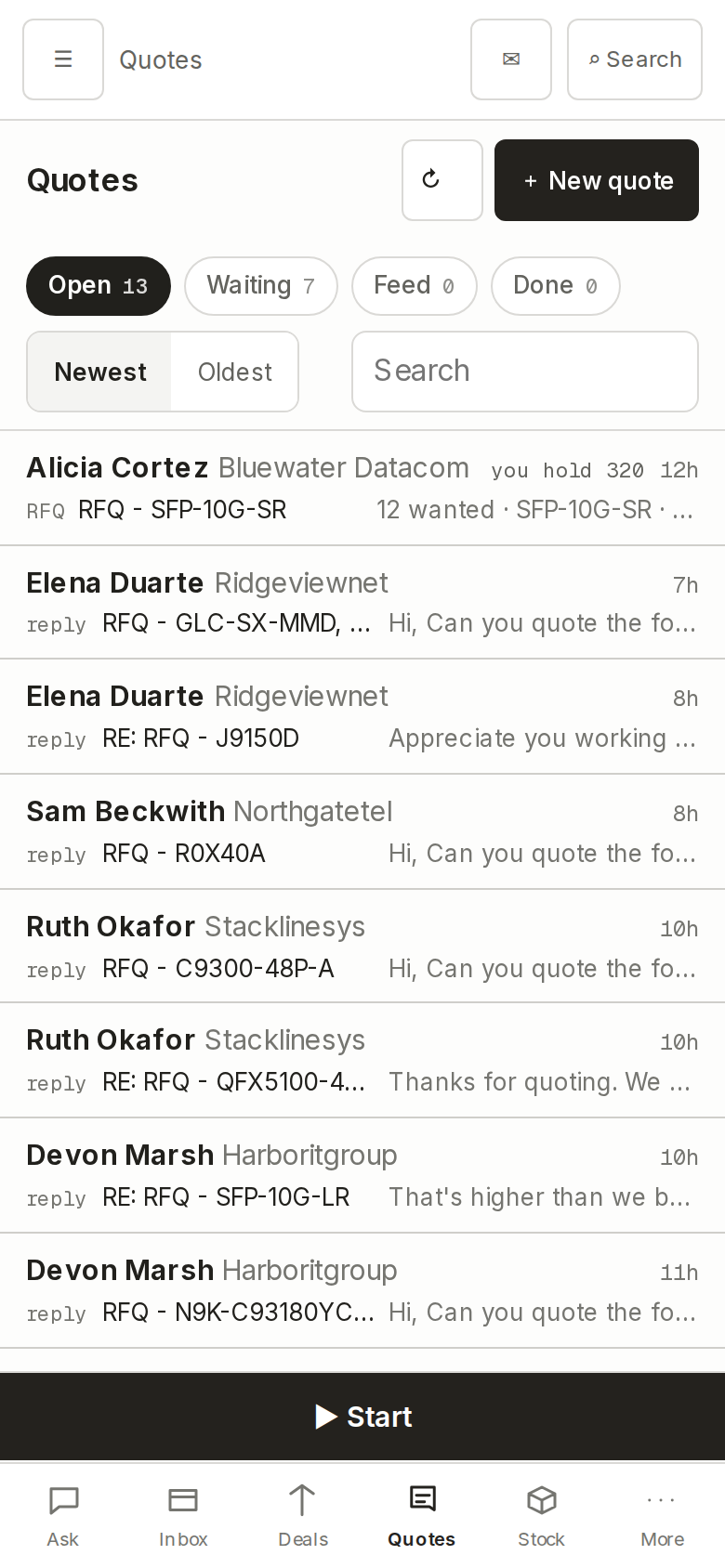The image size is (725, 1568).
Task: Open Sam Beckwith's R0X40A RFQ
Action: point(362,832)
